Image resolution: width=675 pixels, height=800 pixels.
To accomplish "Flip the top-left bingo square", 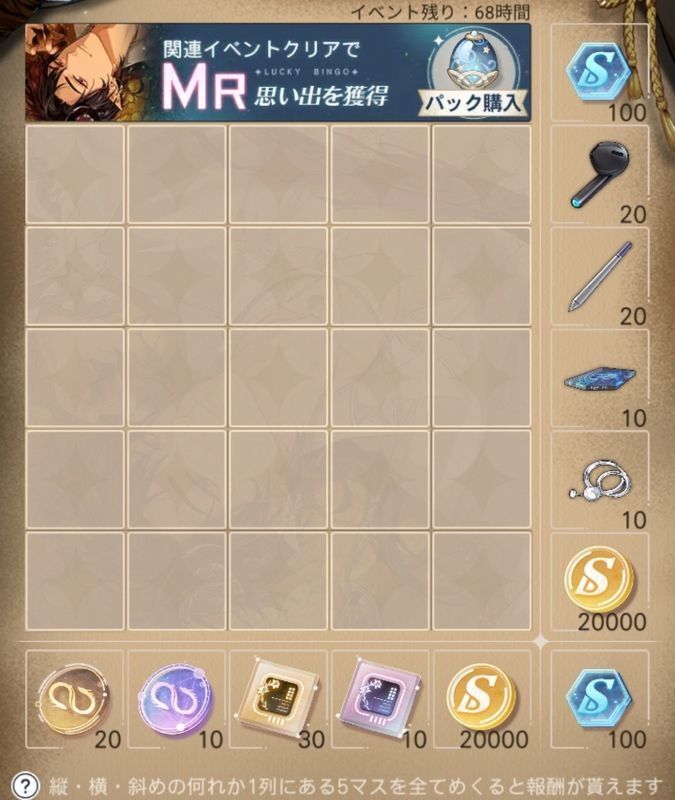I will pos(76,174).
